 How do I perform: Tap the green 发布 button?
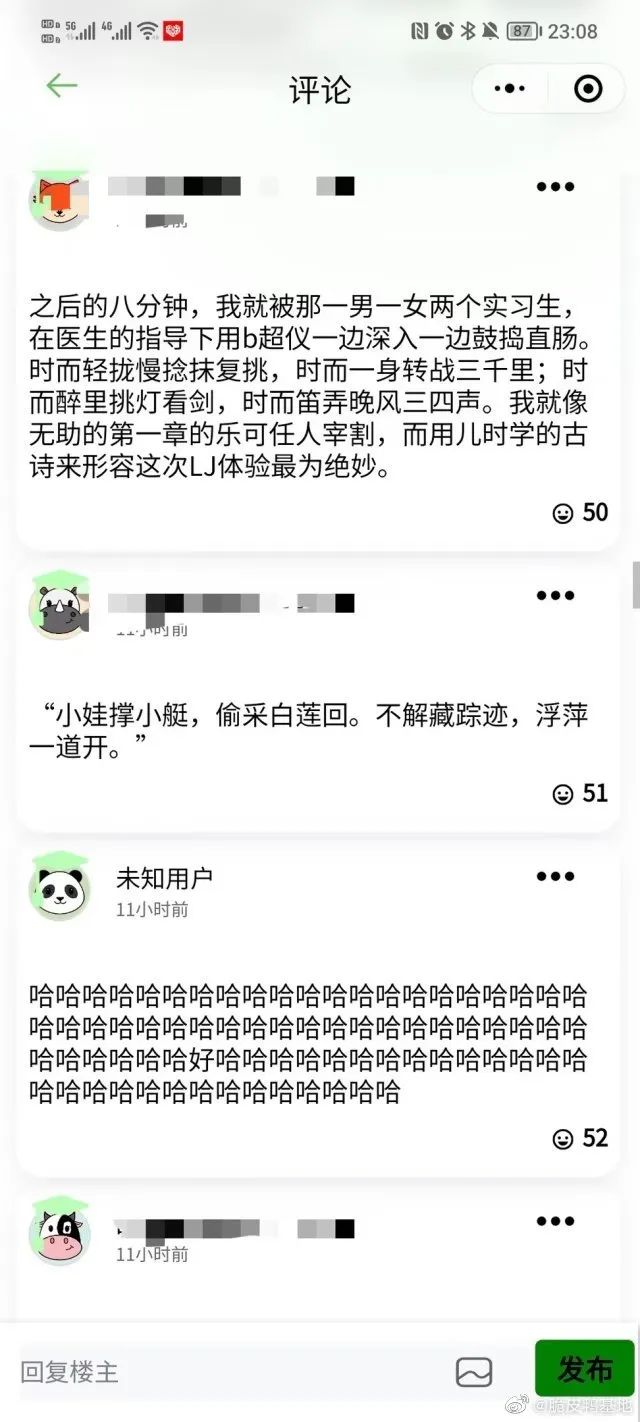pyautogui.click(x=585, y=1368)
